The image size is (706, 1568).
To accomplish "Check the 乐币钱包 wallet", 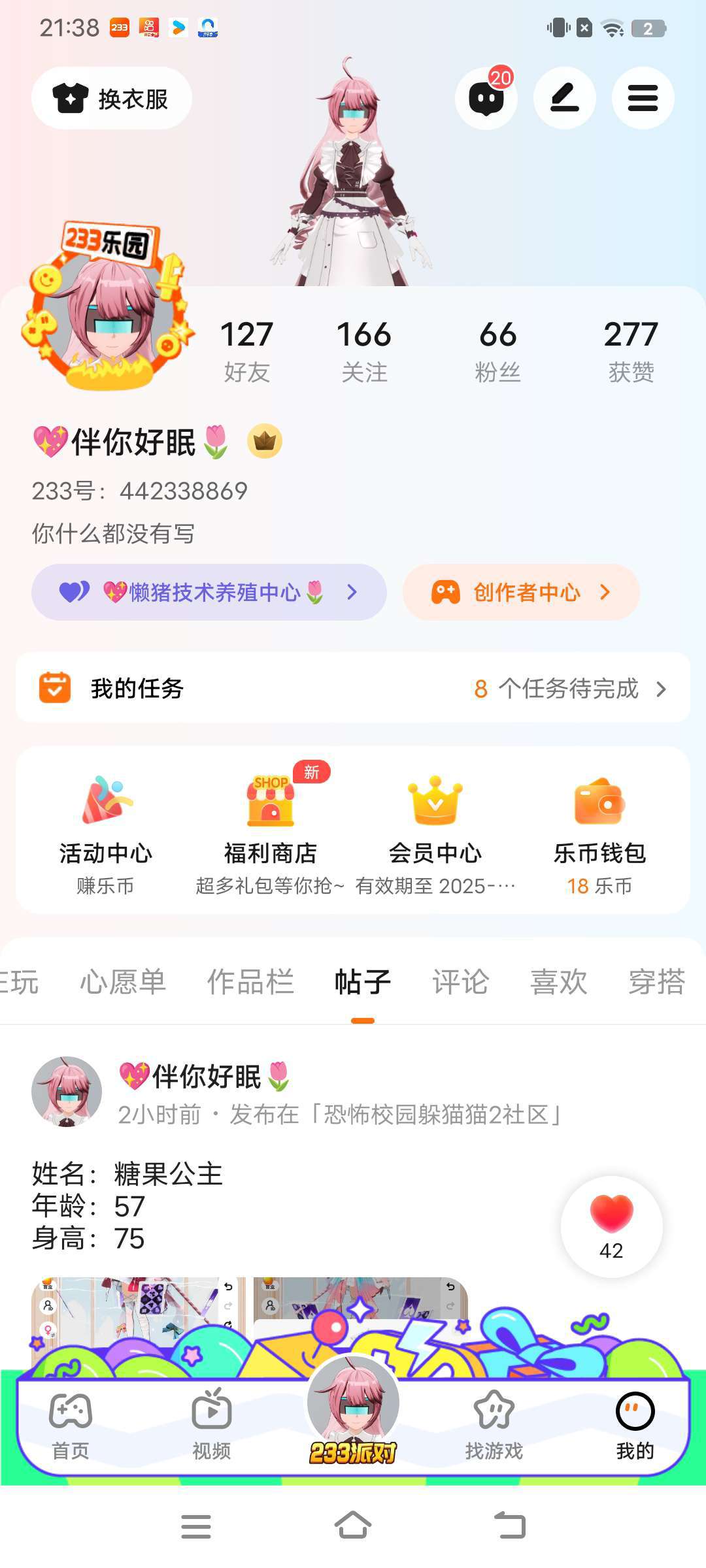I will (x=599, y=830).
